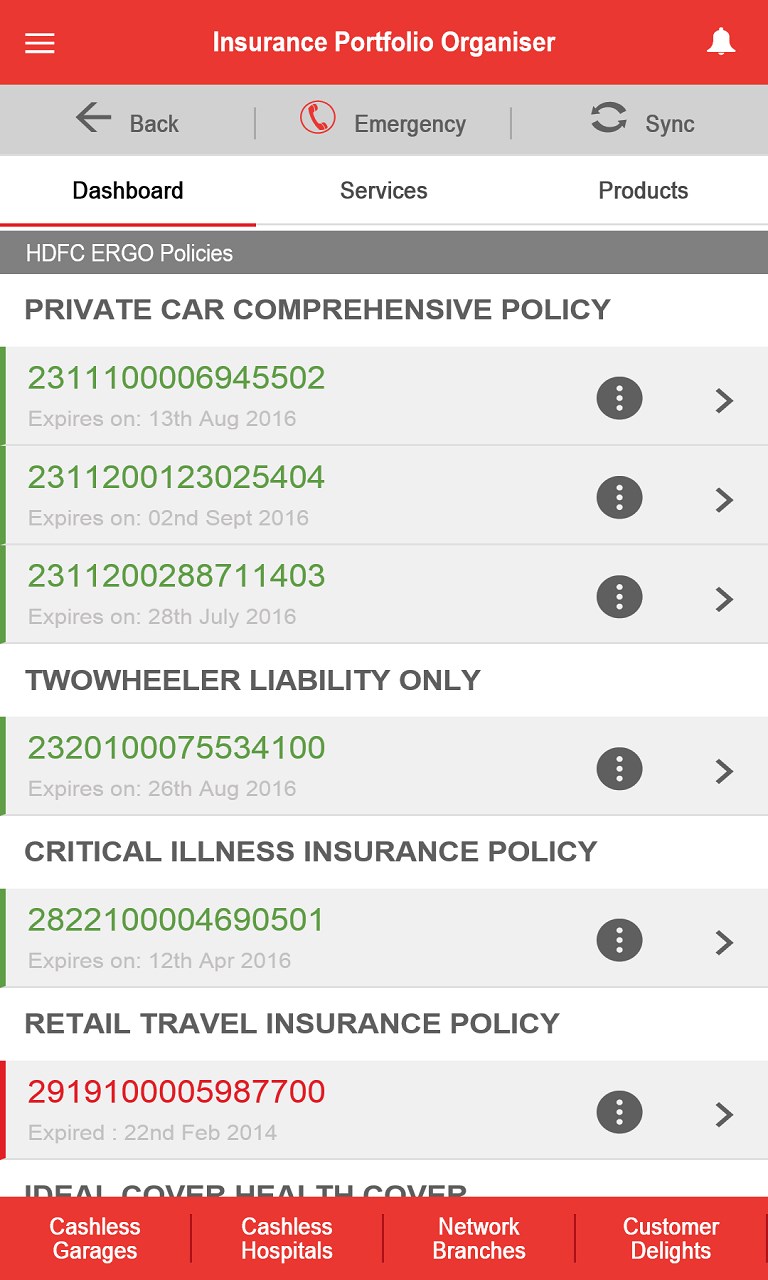This screenshot has height=1280, width=768.
Task: Find Cashless Hospitals
Action: (287, 1238)
